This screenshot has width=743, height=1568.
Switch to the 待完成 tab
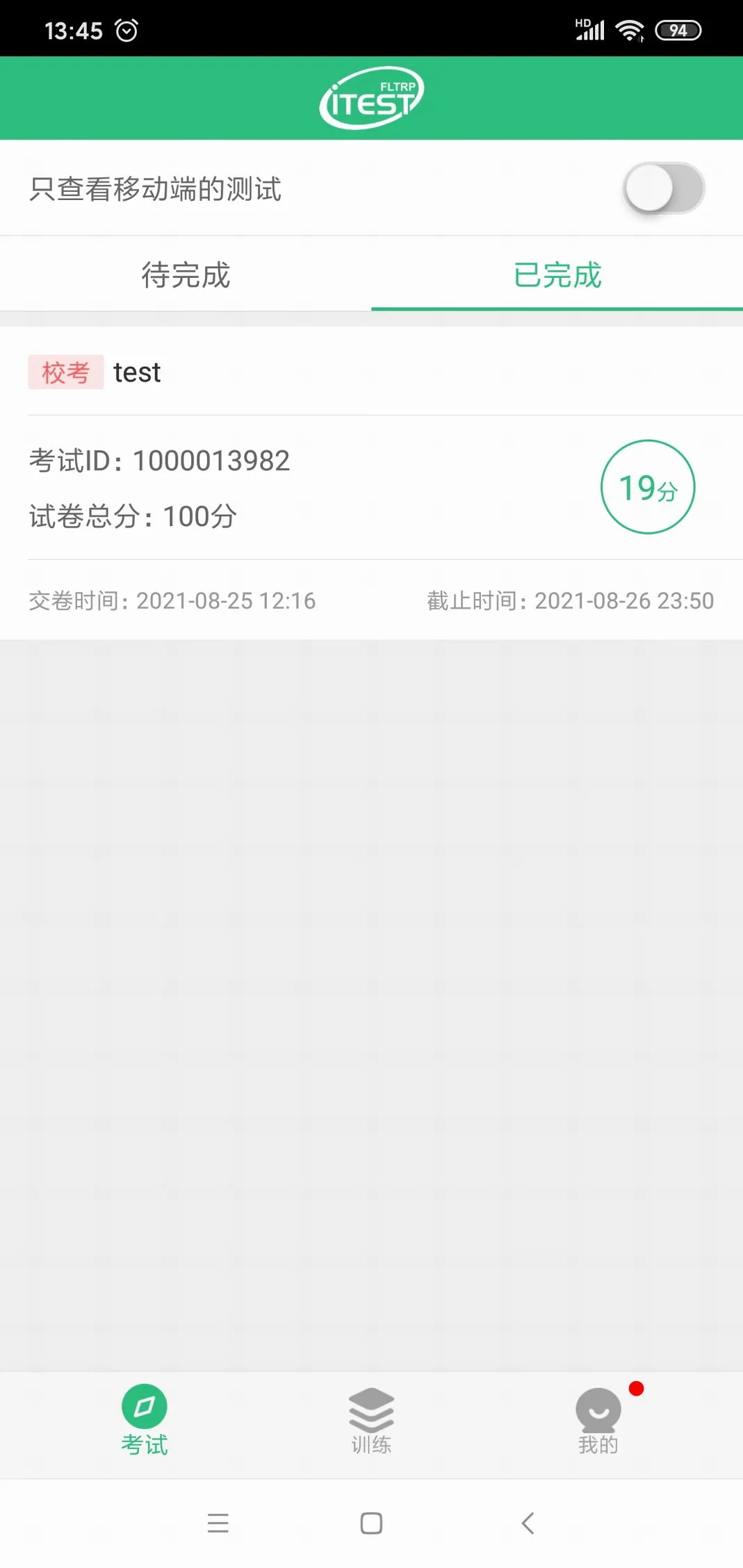tap(186, 275)
